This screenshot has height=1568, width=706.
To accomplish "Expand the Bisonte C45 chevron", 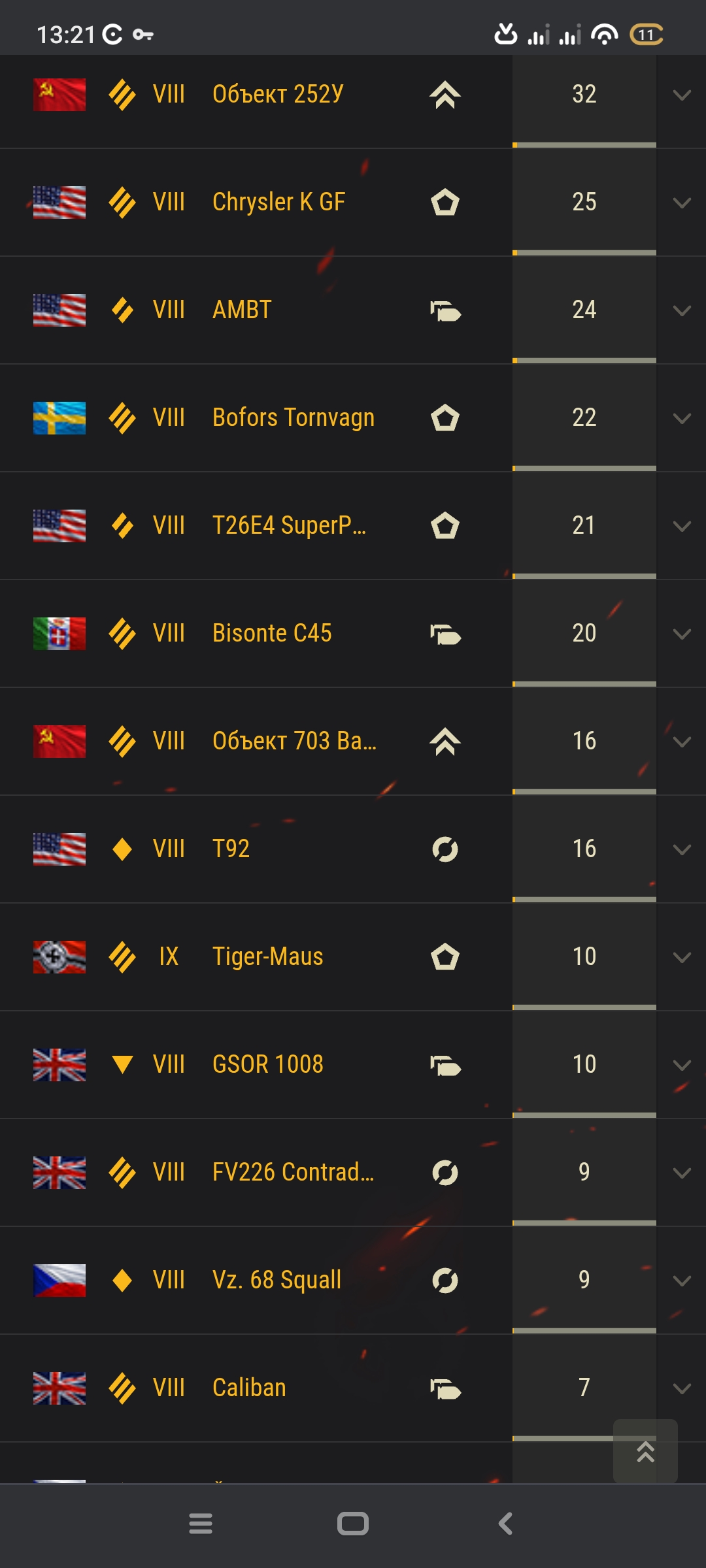I will [682, 634].
